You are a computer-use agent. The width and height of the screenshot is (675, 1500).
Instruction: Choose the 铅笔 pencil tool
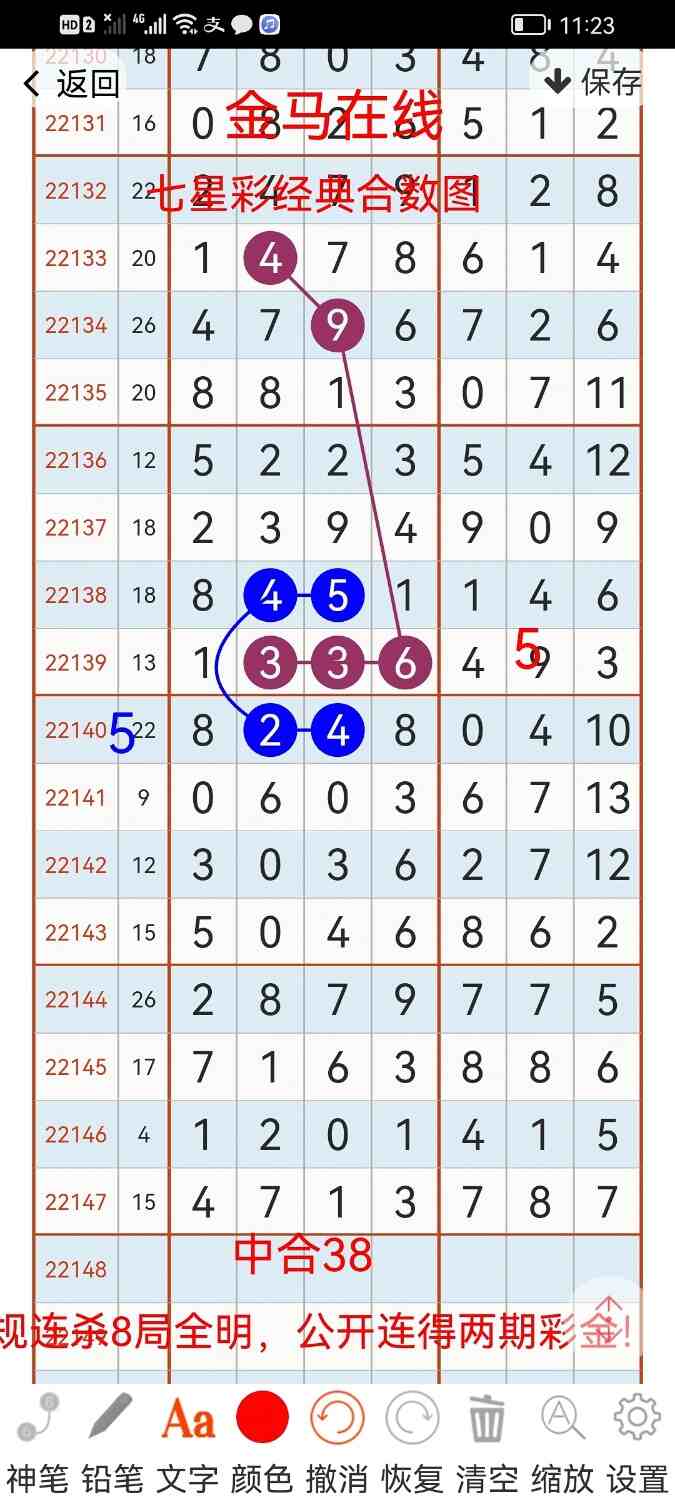(111, 1418)
